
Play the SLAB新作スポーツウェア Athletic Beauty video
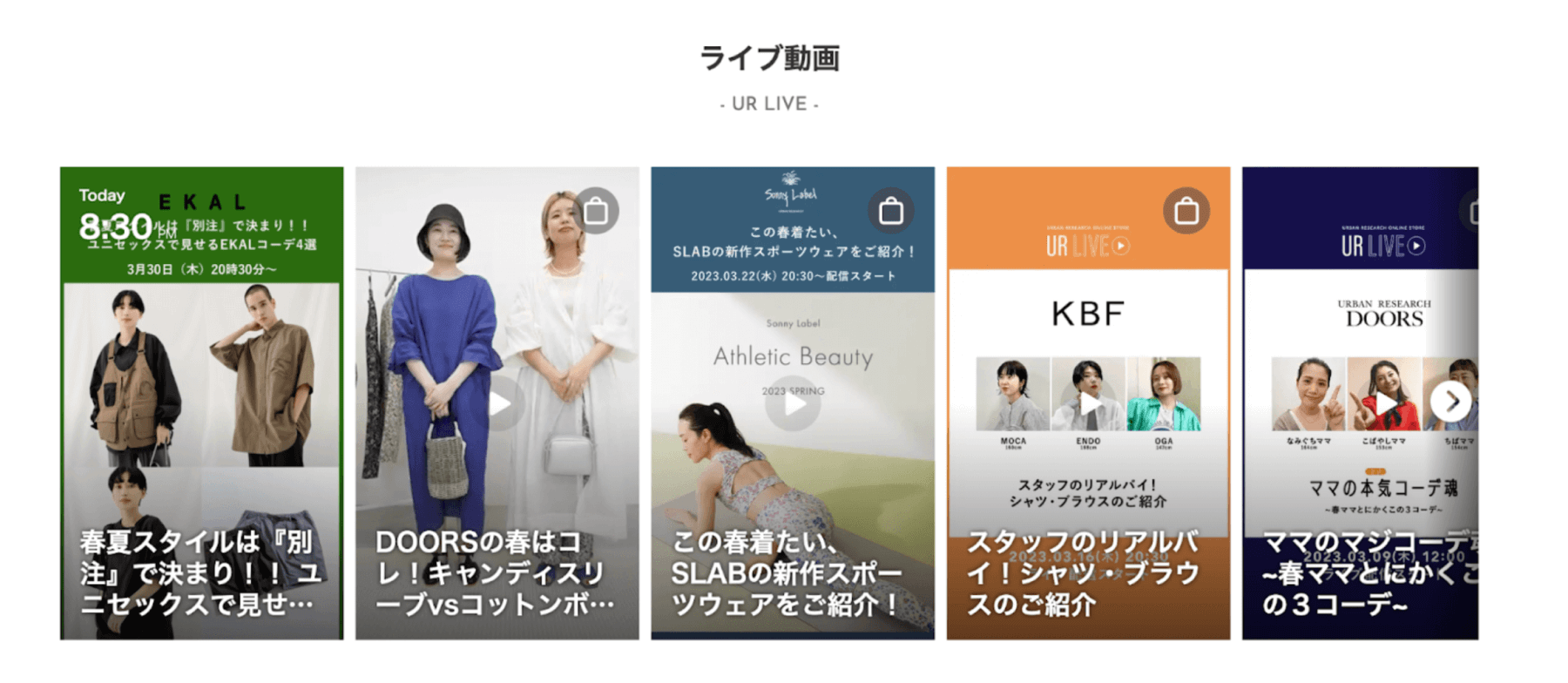pyautogui.click(x=793, y=403)
